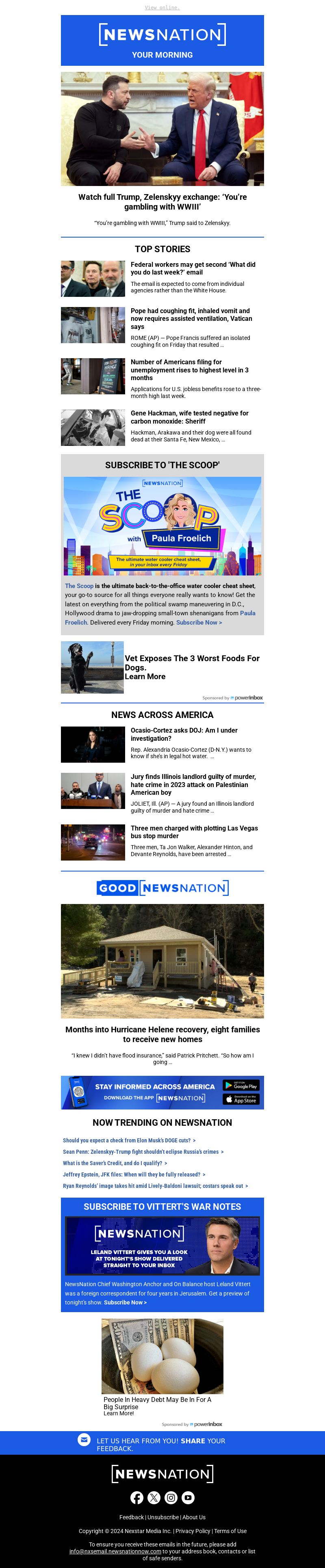Read the Las Vegas bus stop murder story

coord(193,832)
